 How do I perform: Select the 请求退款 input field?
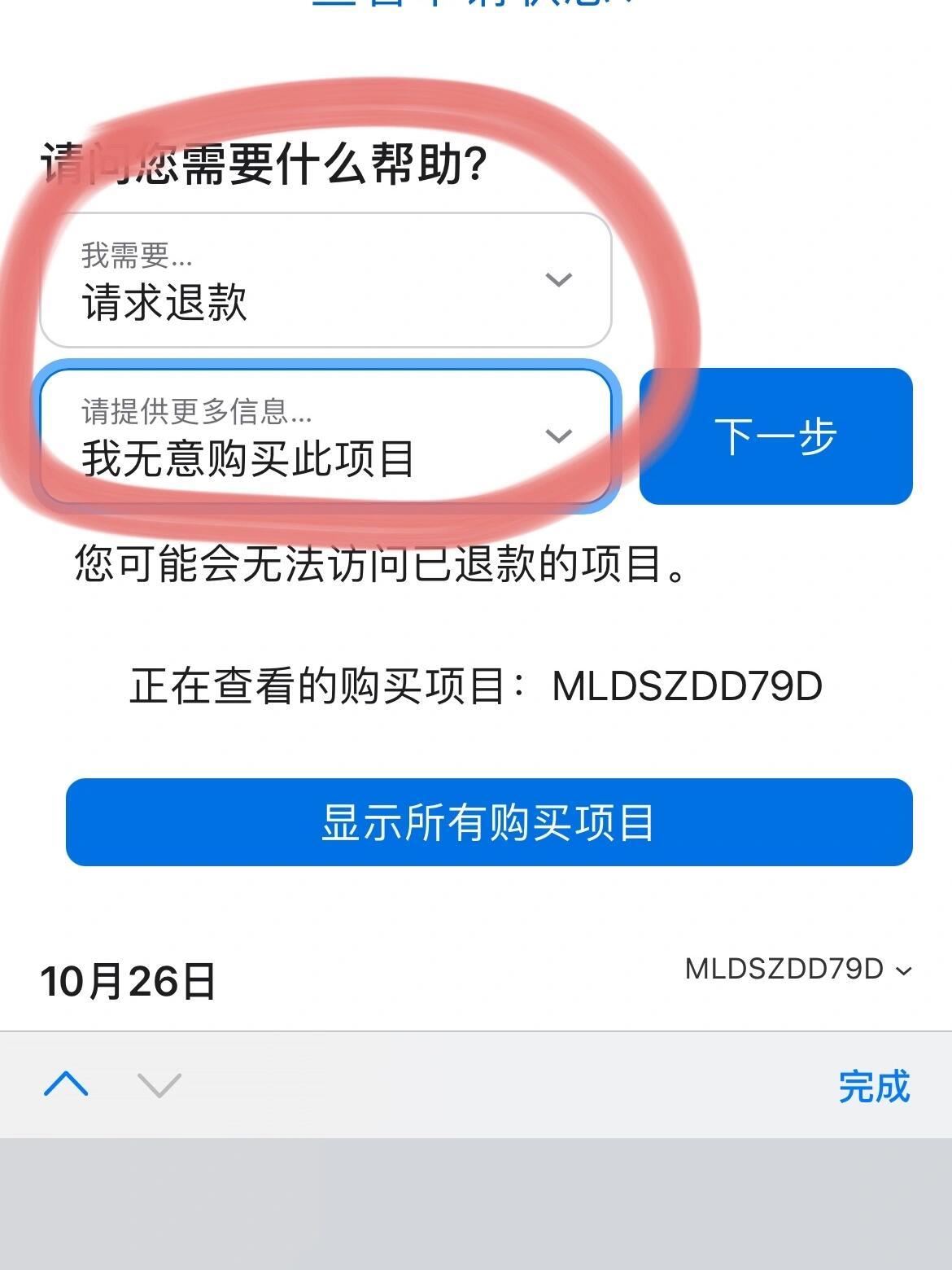pyautogui.click(x=325, y=281)
